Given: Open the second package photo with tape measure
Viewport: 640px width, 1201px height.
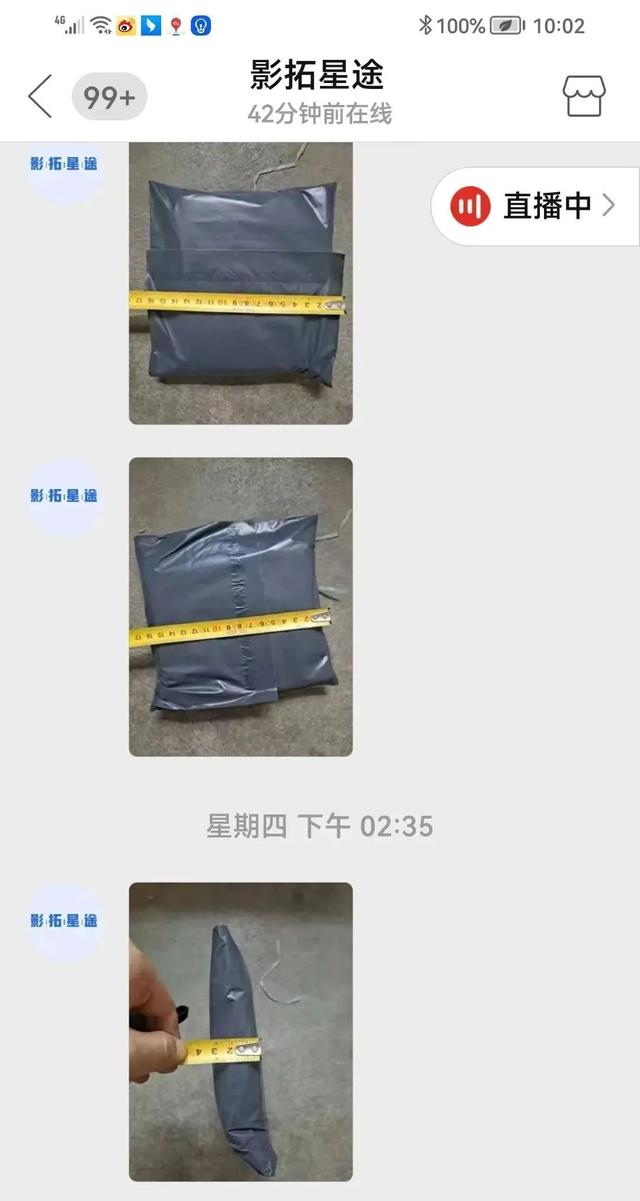Looking at the screenshot, I should 241,606.
